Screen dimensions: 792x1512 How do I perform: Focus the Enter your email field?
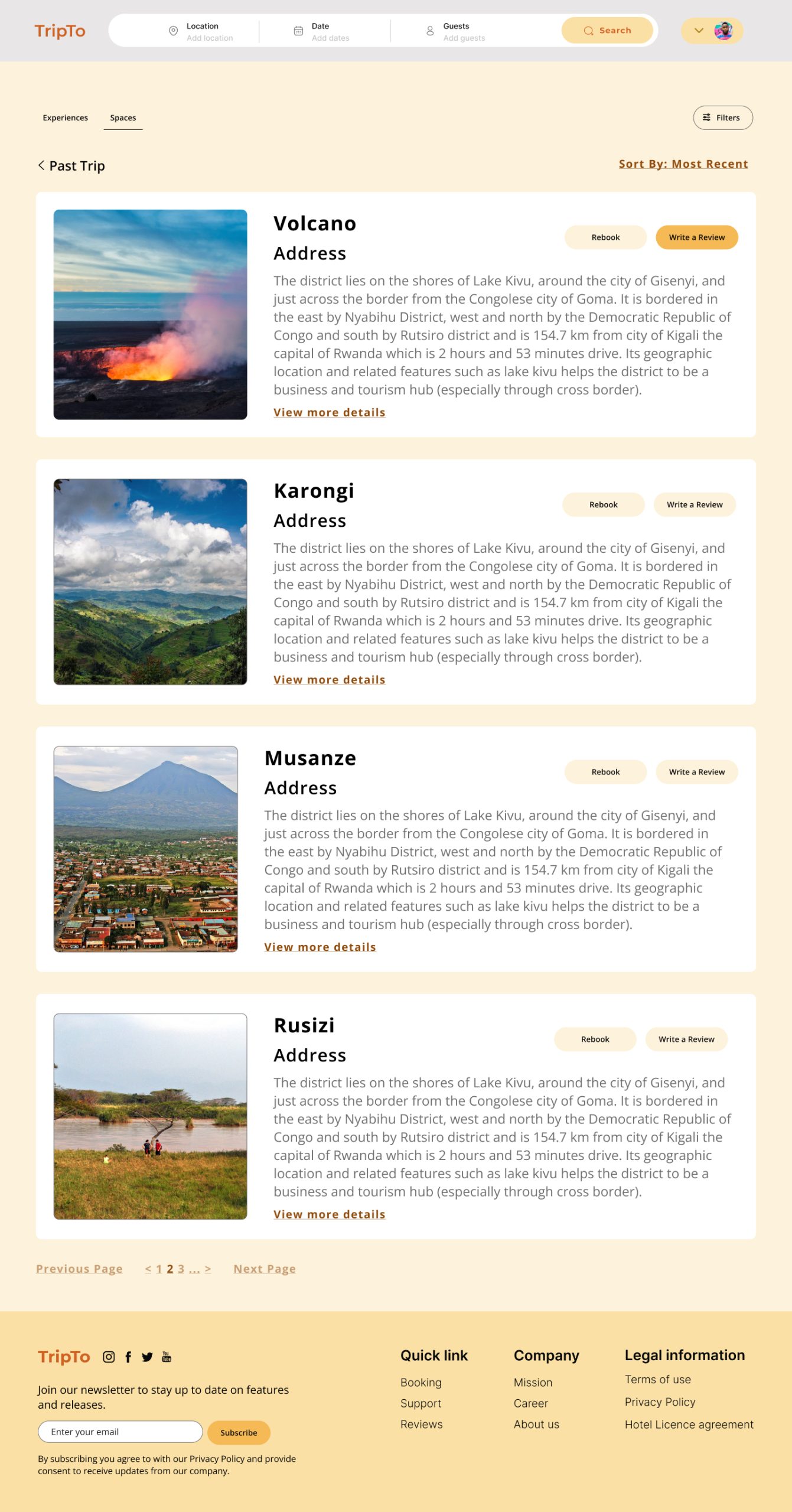coord(120,1432)
